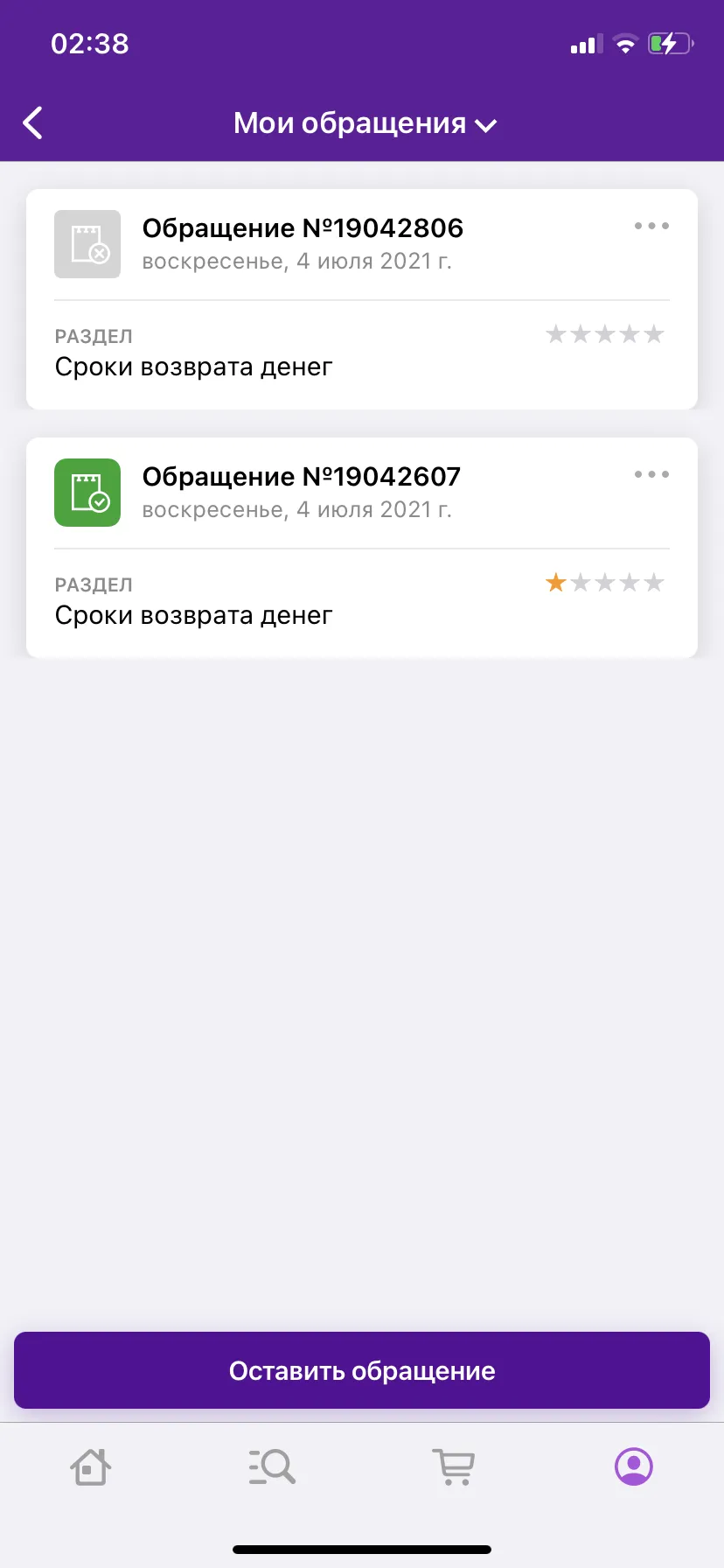The image size is (724, 1568).
Task: Rate Обращение №19042806 with five stars
Action: click(654, 334)
